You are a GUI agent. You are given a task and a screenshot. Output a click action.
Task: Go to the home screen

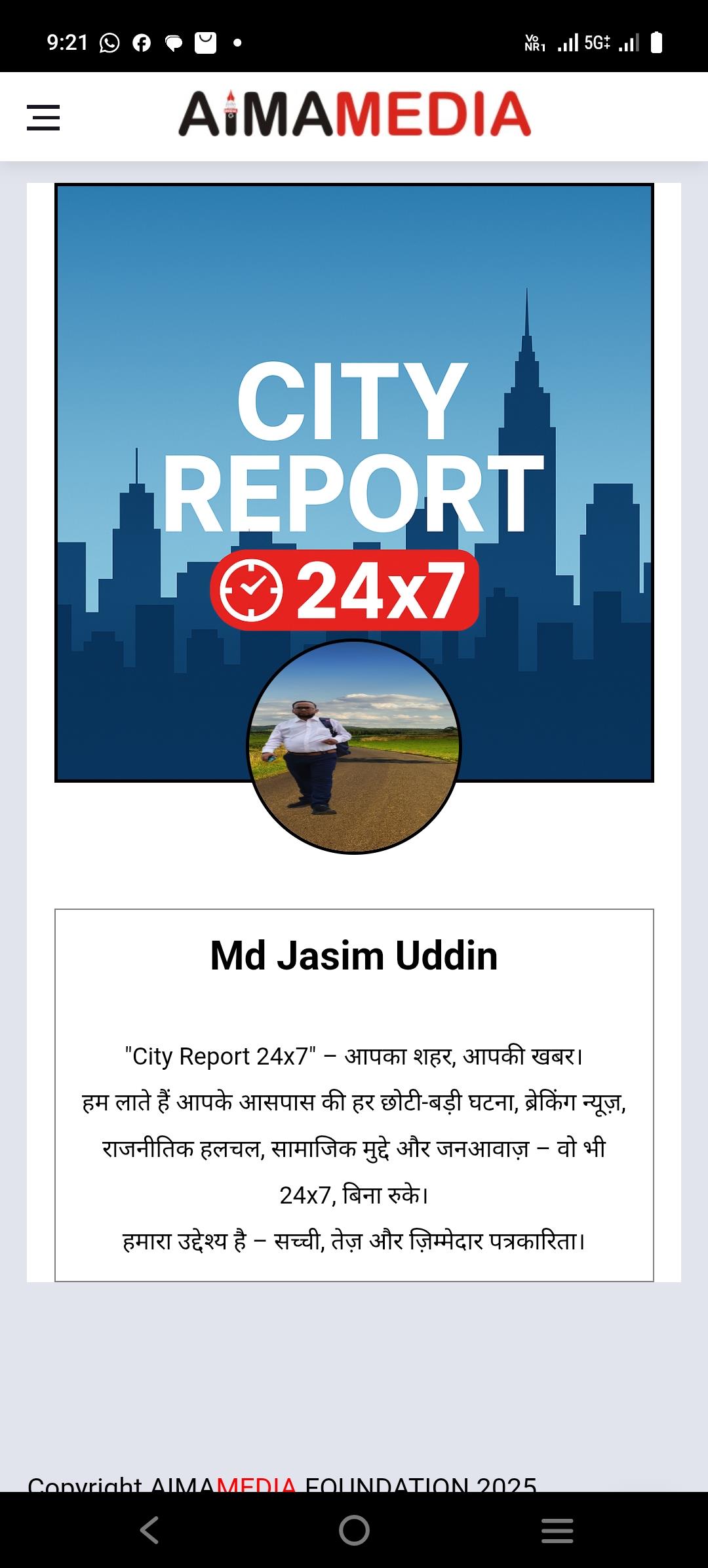[x=354, y=1530]
